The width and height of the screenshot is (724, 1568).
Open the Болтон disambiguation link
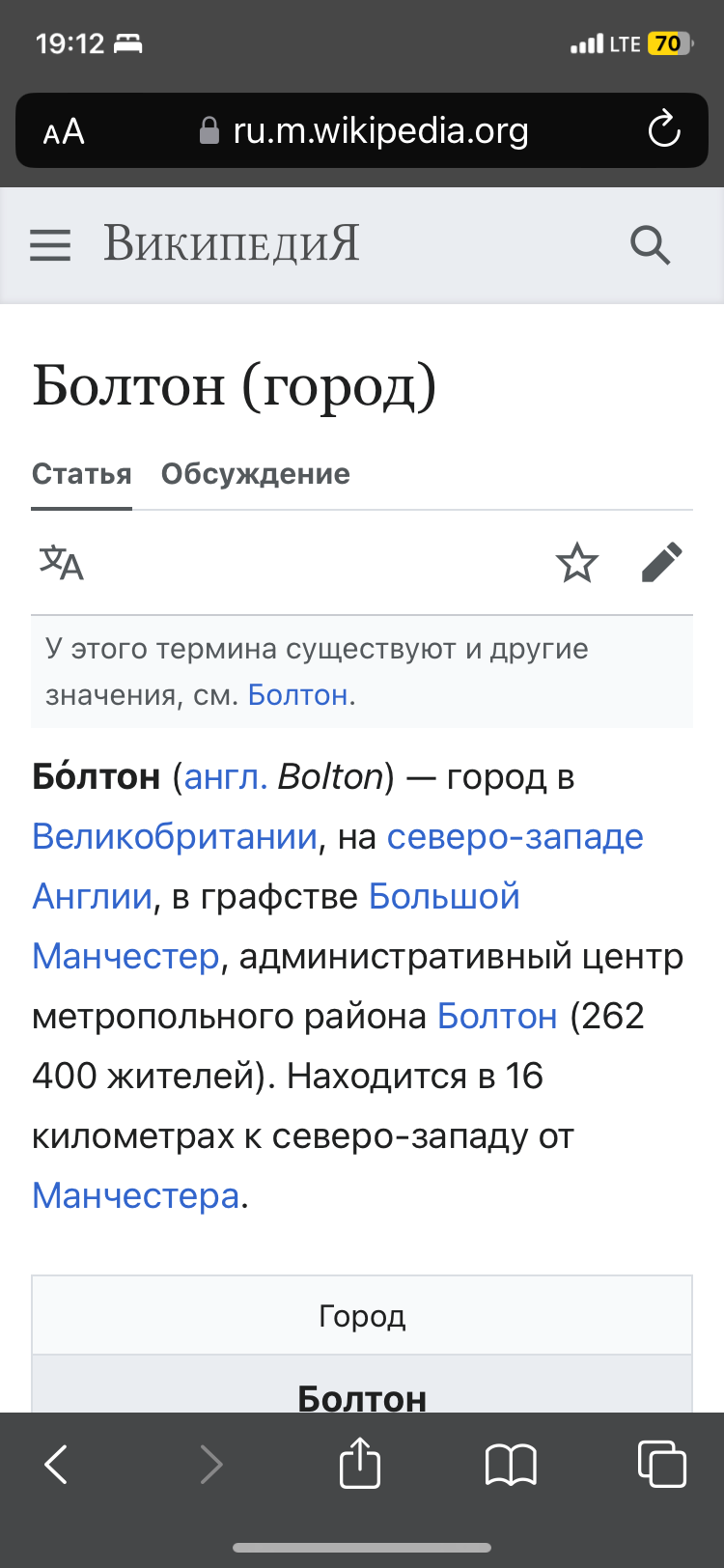coord(297,695)
